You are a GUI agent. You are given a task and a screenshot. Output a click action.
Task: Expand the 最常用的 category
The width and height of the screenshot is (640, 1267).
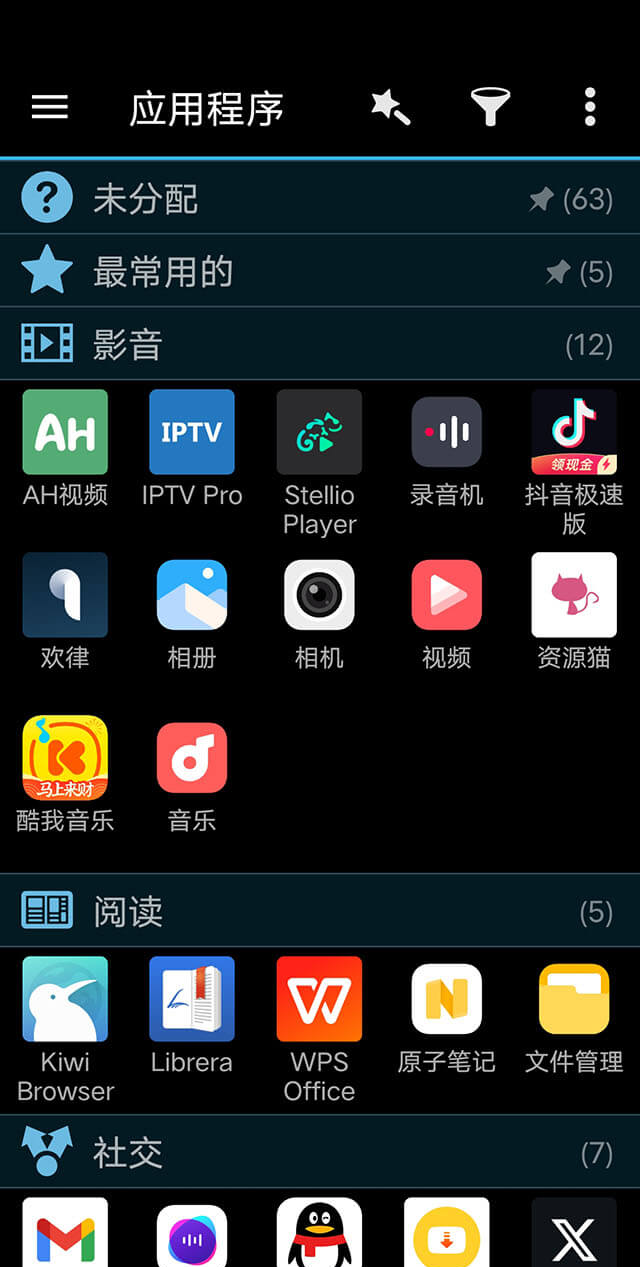320,272
